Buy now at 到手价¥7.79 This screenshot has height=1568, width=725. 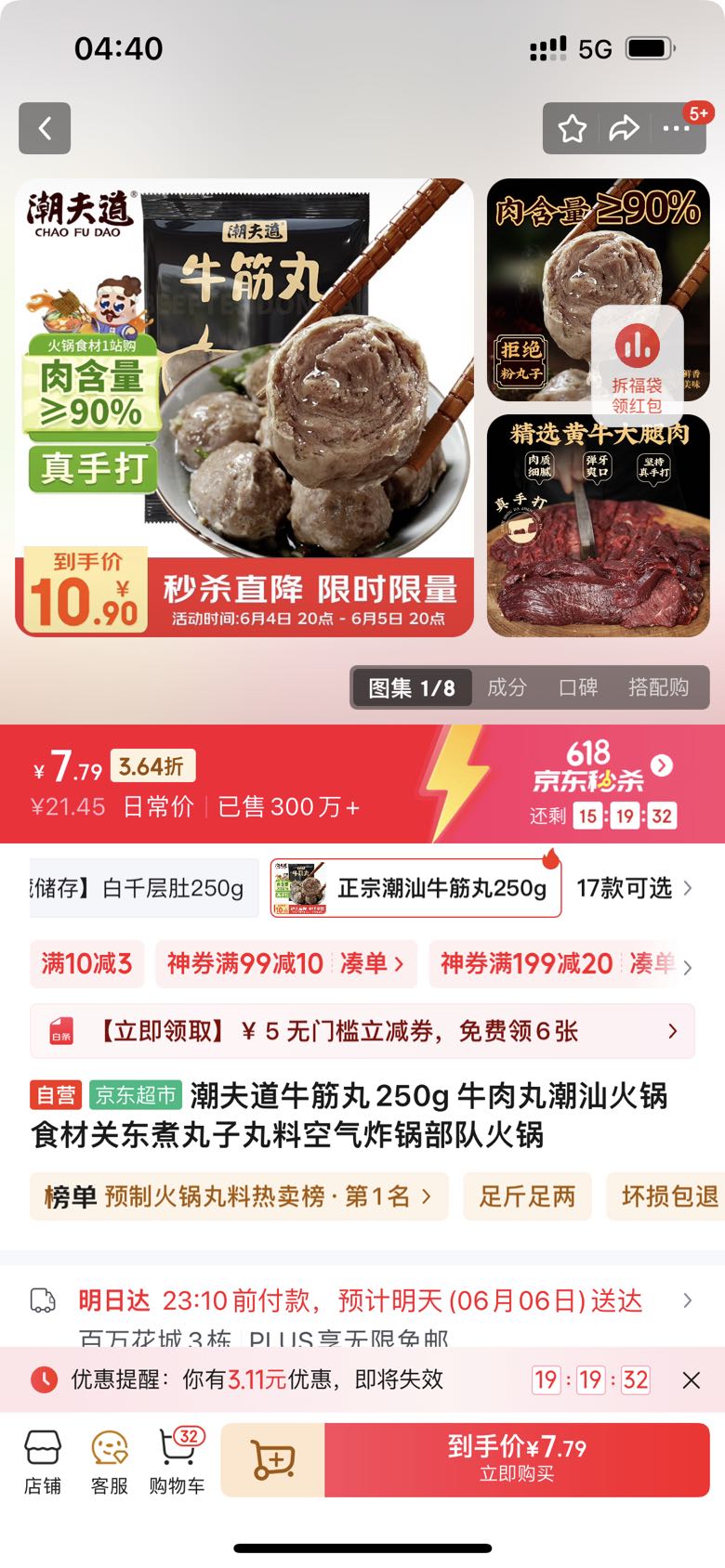point(517,1459)
